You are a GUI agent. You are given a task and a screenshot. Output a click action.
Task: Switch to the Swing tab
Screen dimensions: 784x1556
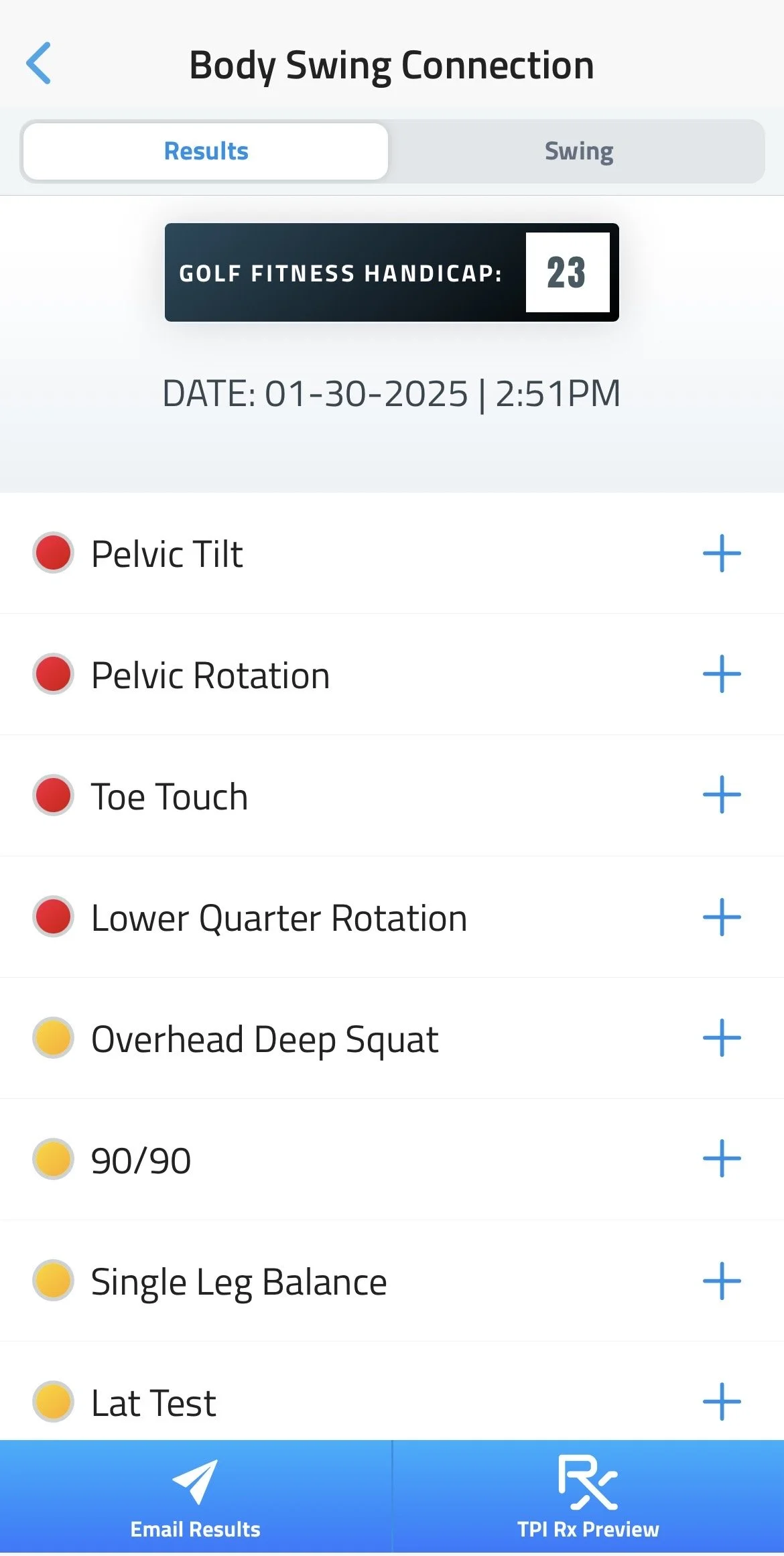pos(578,151)
